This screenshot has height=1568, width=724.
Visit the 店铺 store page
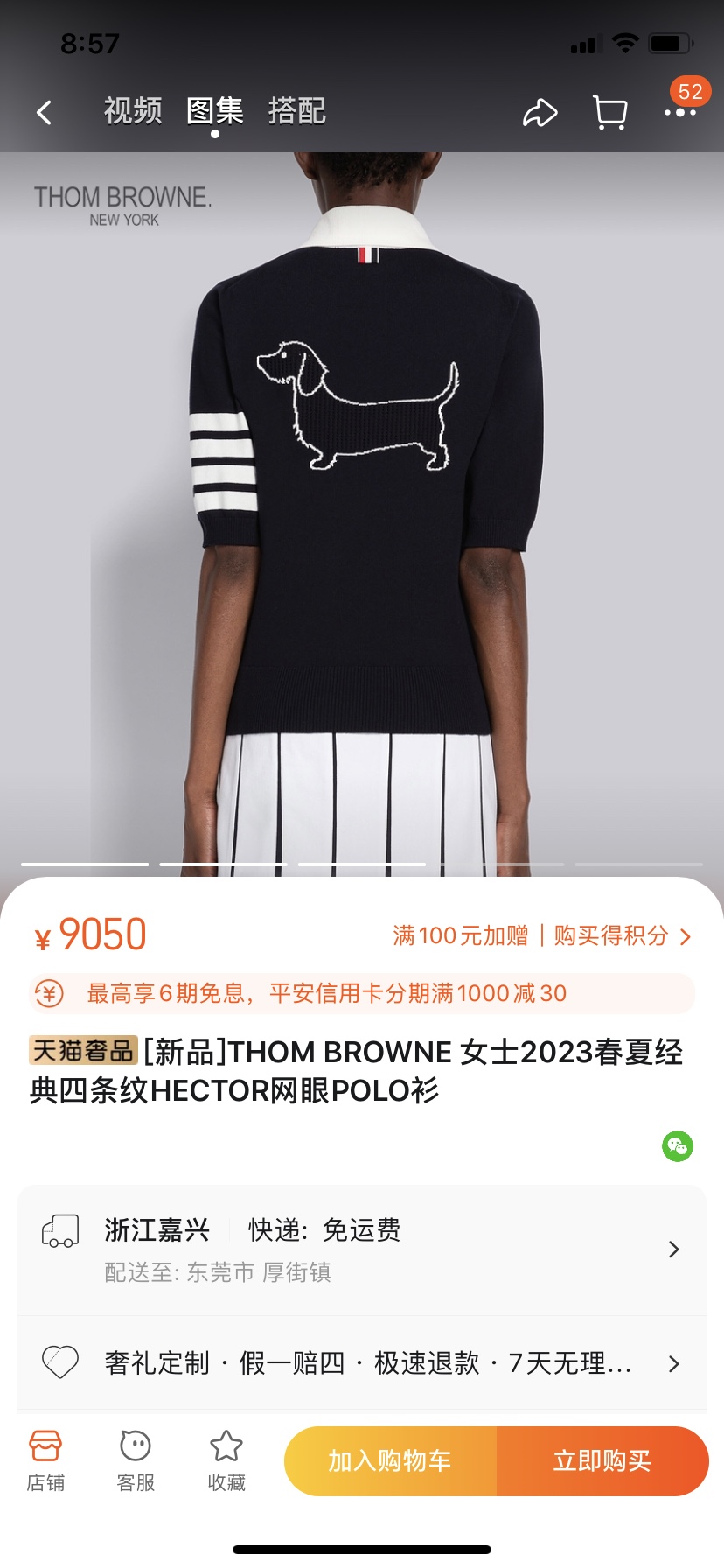(45, 1459)
